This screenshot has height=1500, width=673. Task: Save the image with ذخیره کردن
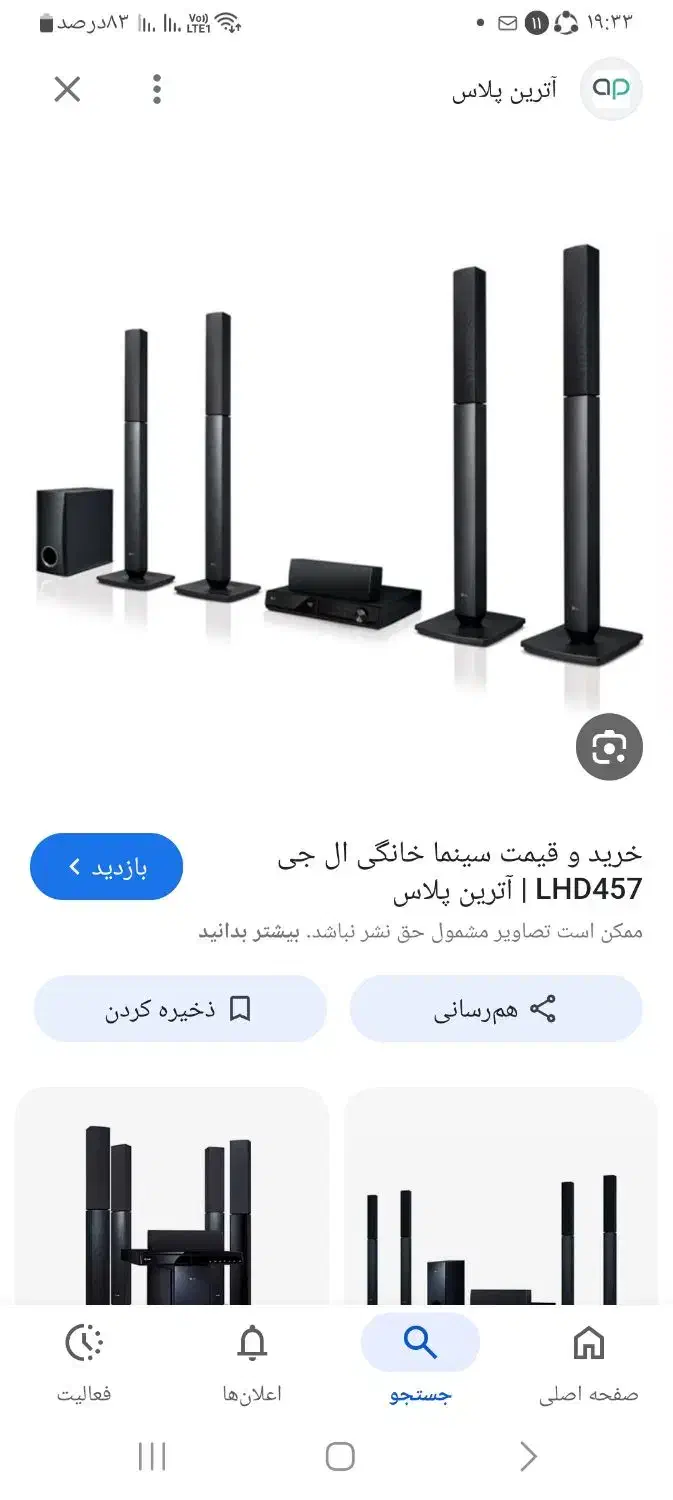pyautogui.click(x=180, y=1009)
